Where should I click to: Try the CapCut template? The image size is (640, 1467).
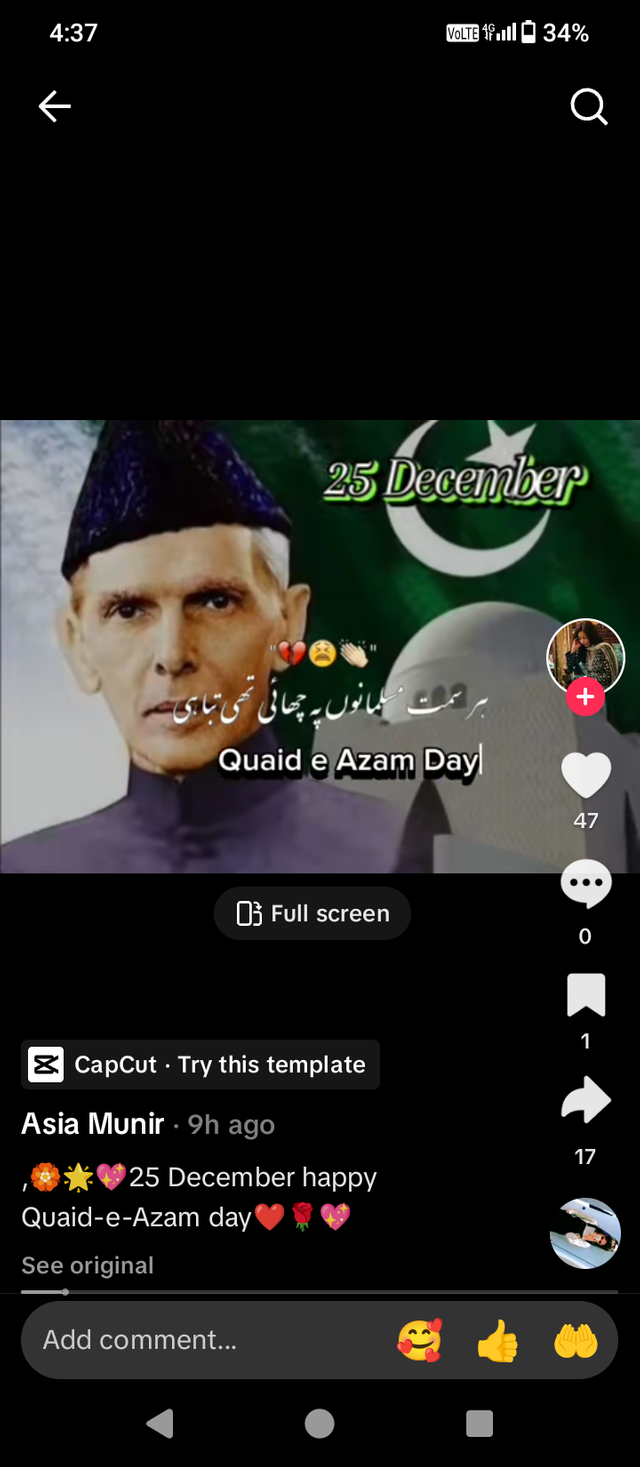[x=200, y=1065]
